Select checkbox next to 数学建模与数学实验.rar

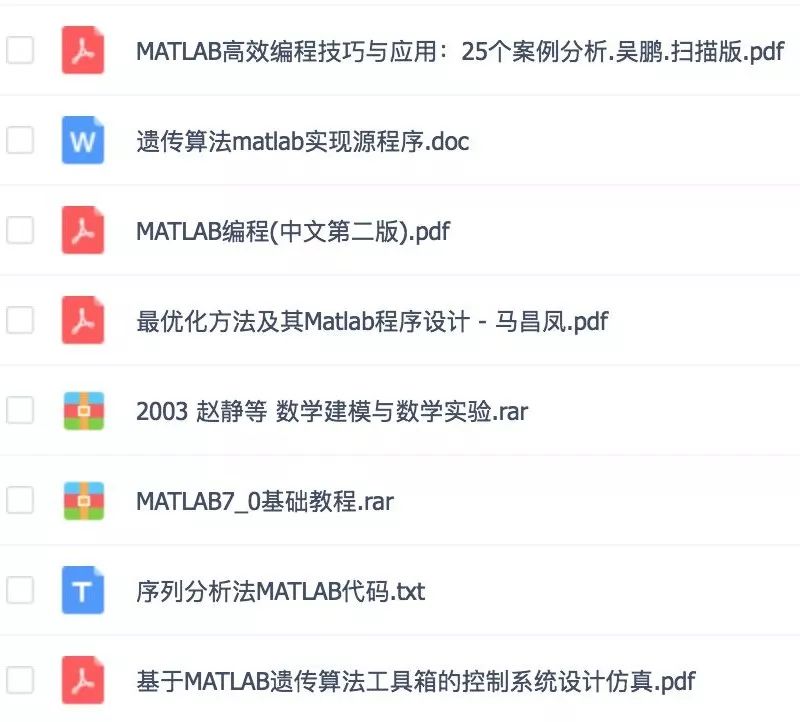click(20, 410)
